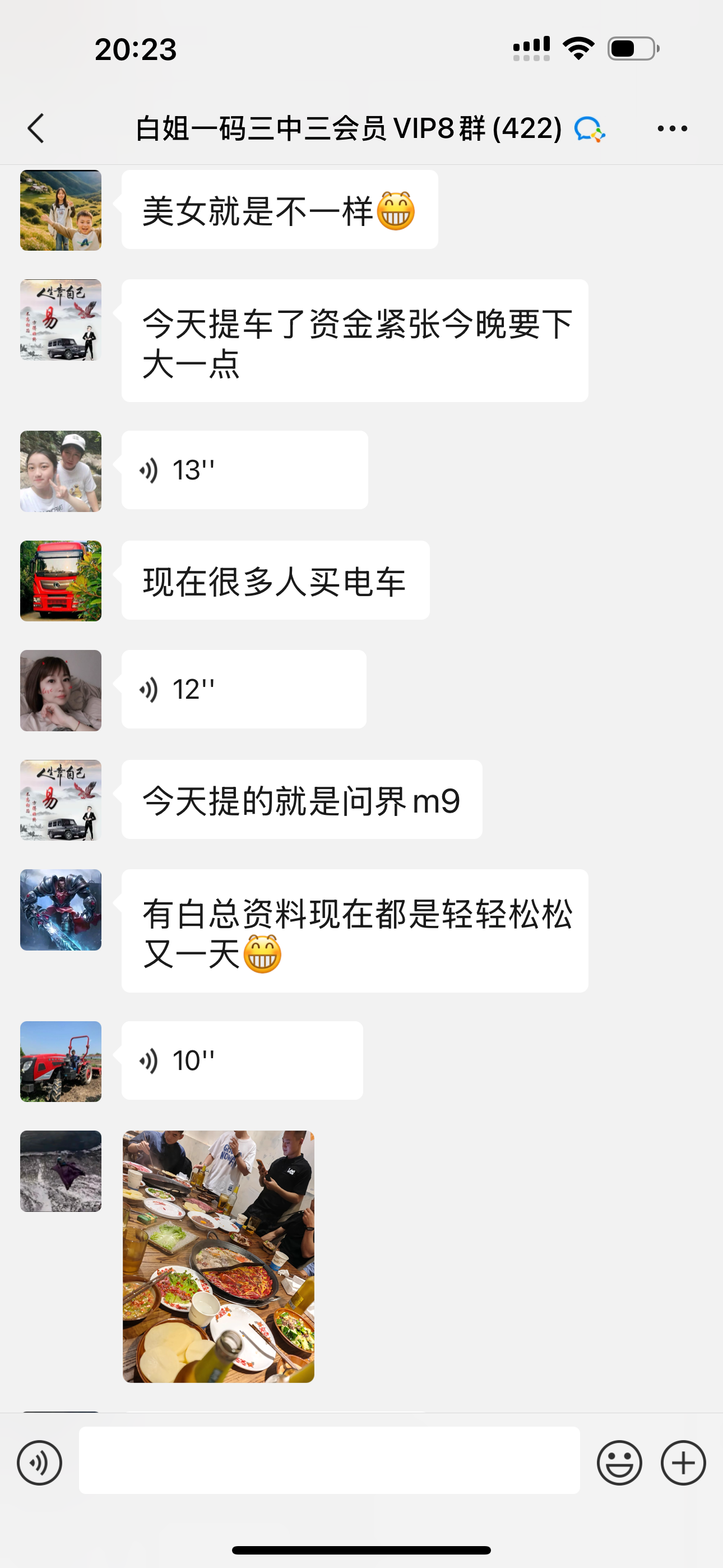Screen dimensions: 723x1568
Task: Open the plus attachments menu
Action: (683, 1463)
